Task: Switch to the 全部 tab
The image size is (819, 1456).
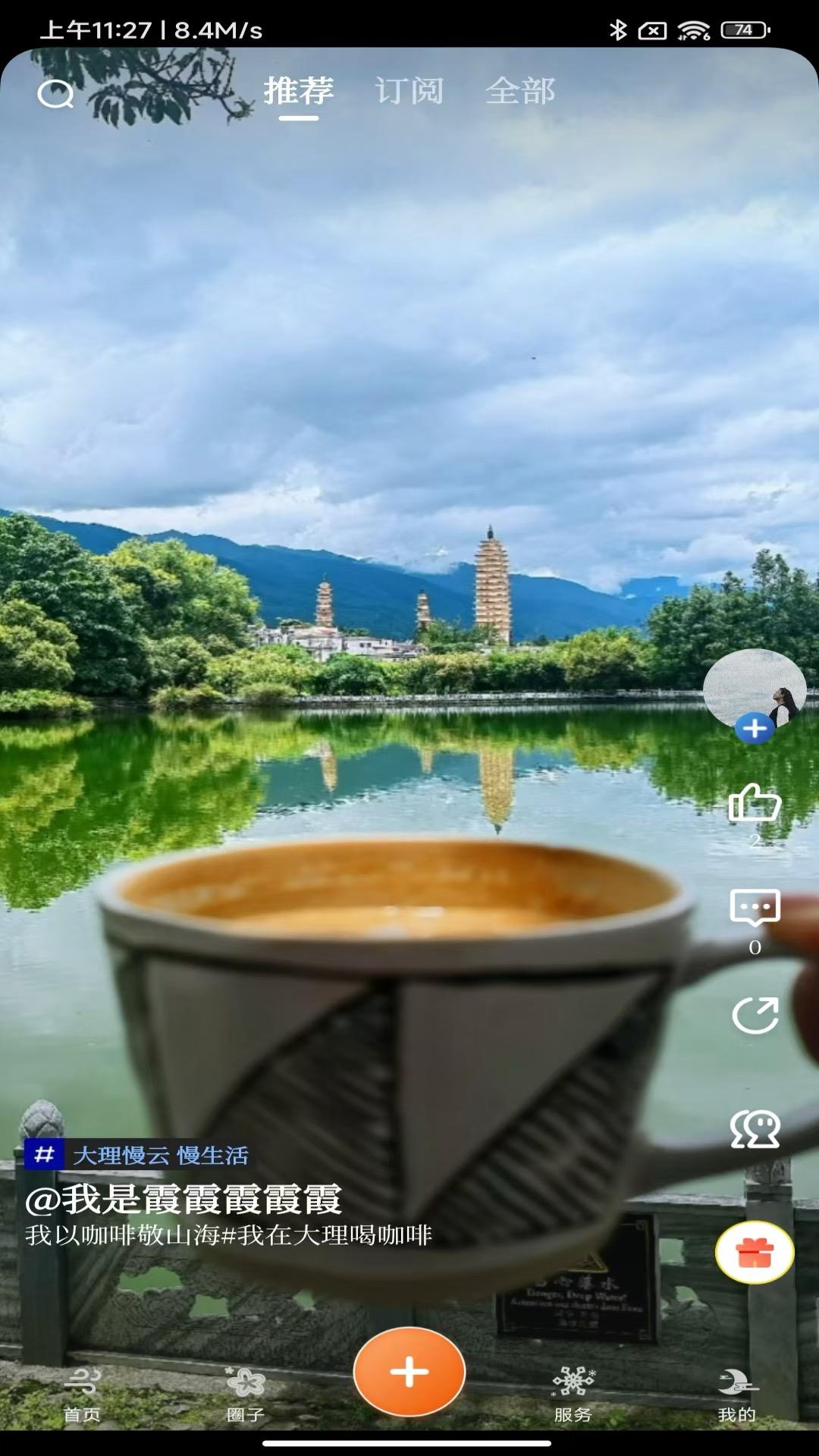Action: click(522, 92)
